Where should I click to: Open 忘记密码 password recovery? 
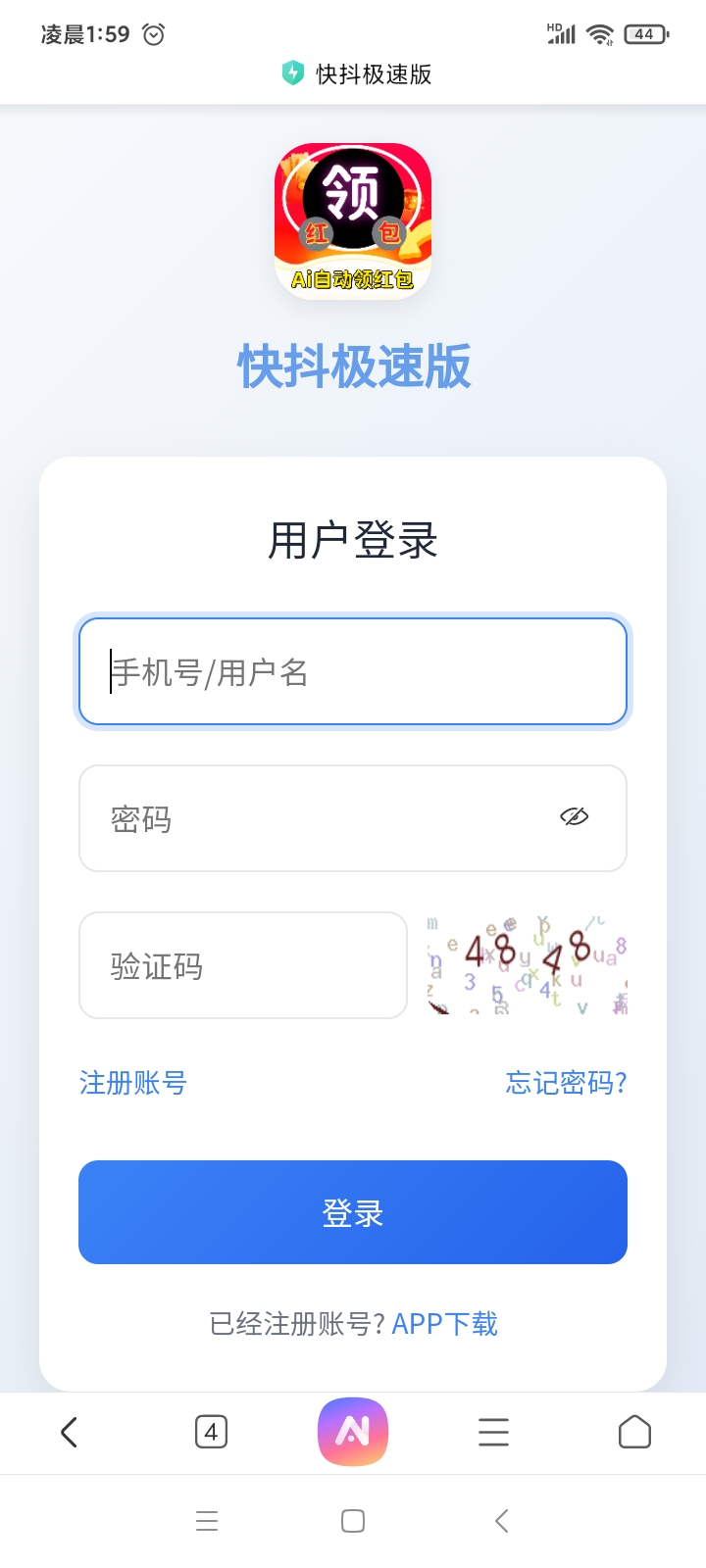565,1083
